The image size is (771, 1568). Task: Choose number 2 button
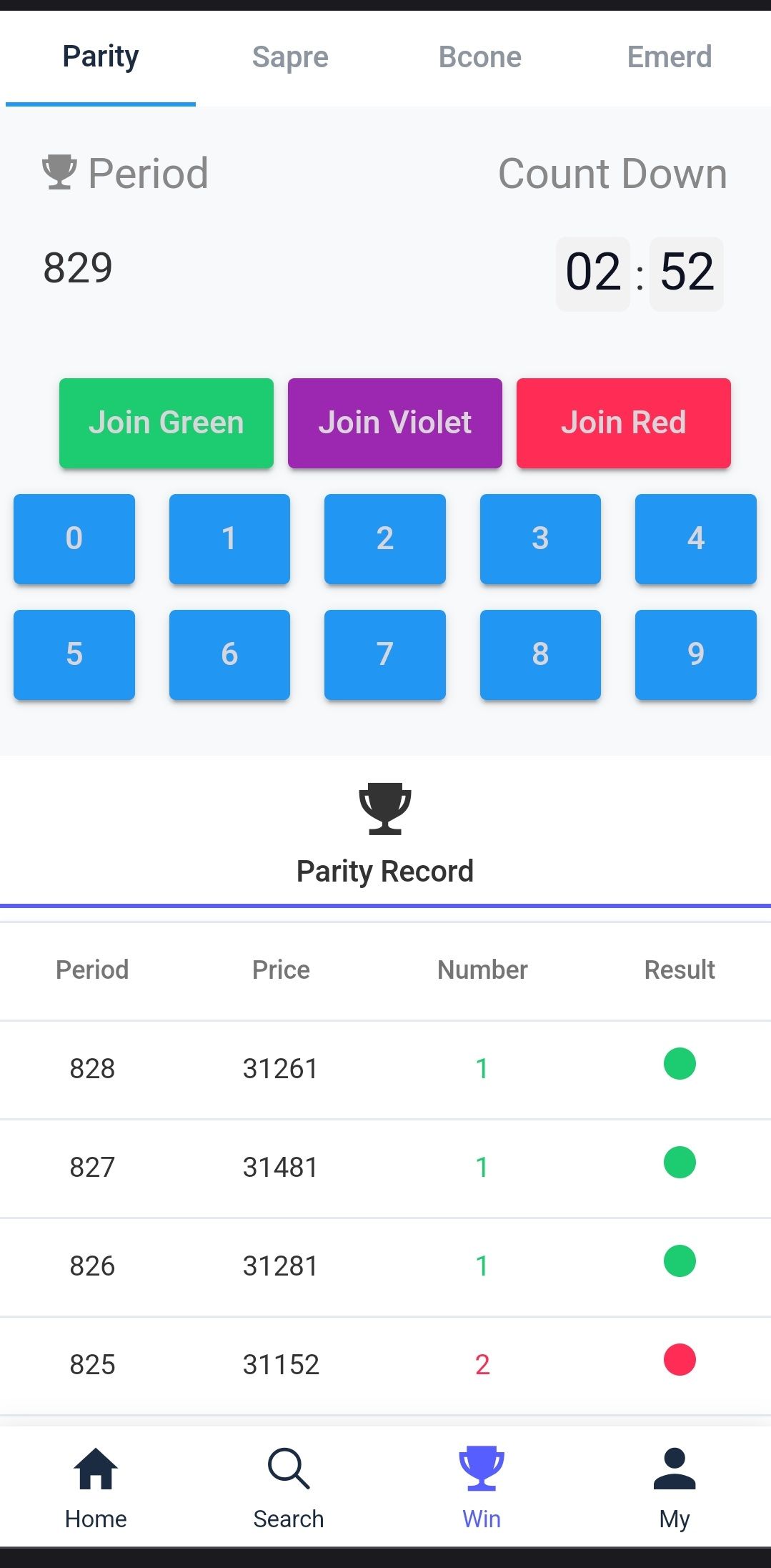point(385,539)
